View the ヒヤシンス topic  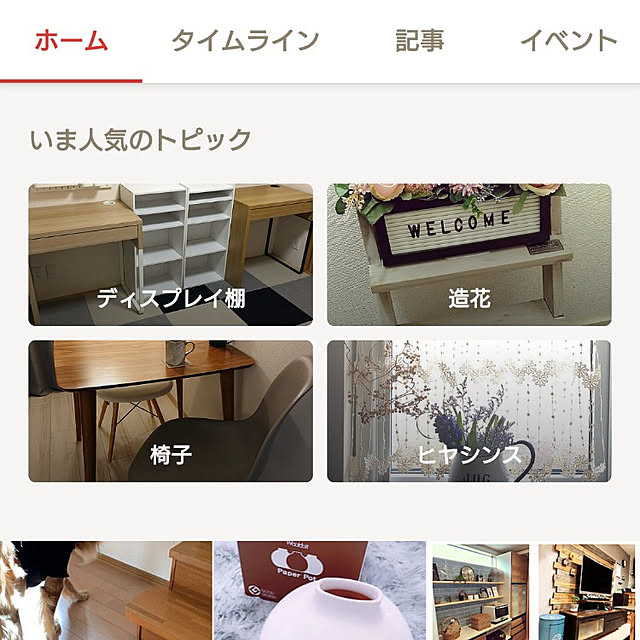click(469, 411)
